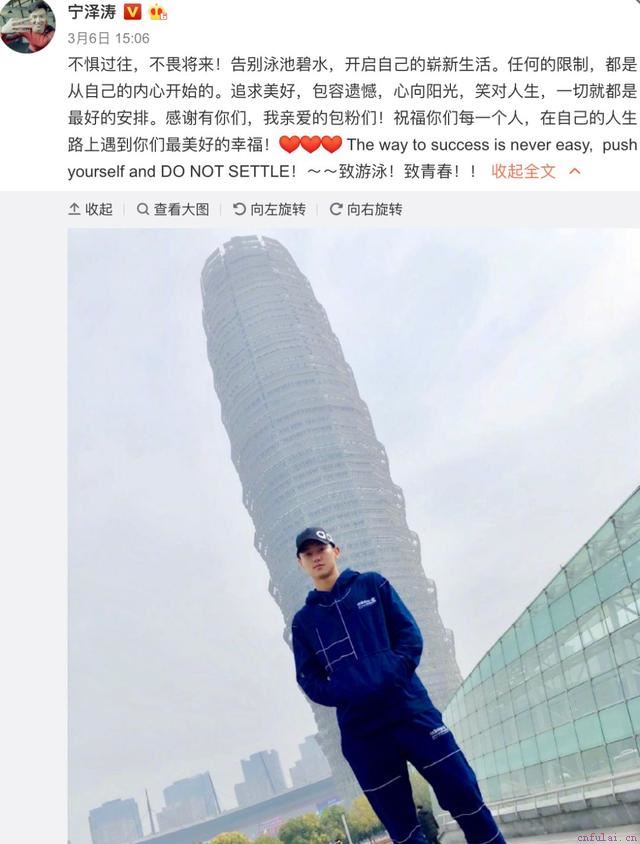Screen dimensions: 640x844
Task: Tap 收起 to collapse the image
Action: pyautogui.click(x=90, y=209)
